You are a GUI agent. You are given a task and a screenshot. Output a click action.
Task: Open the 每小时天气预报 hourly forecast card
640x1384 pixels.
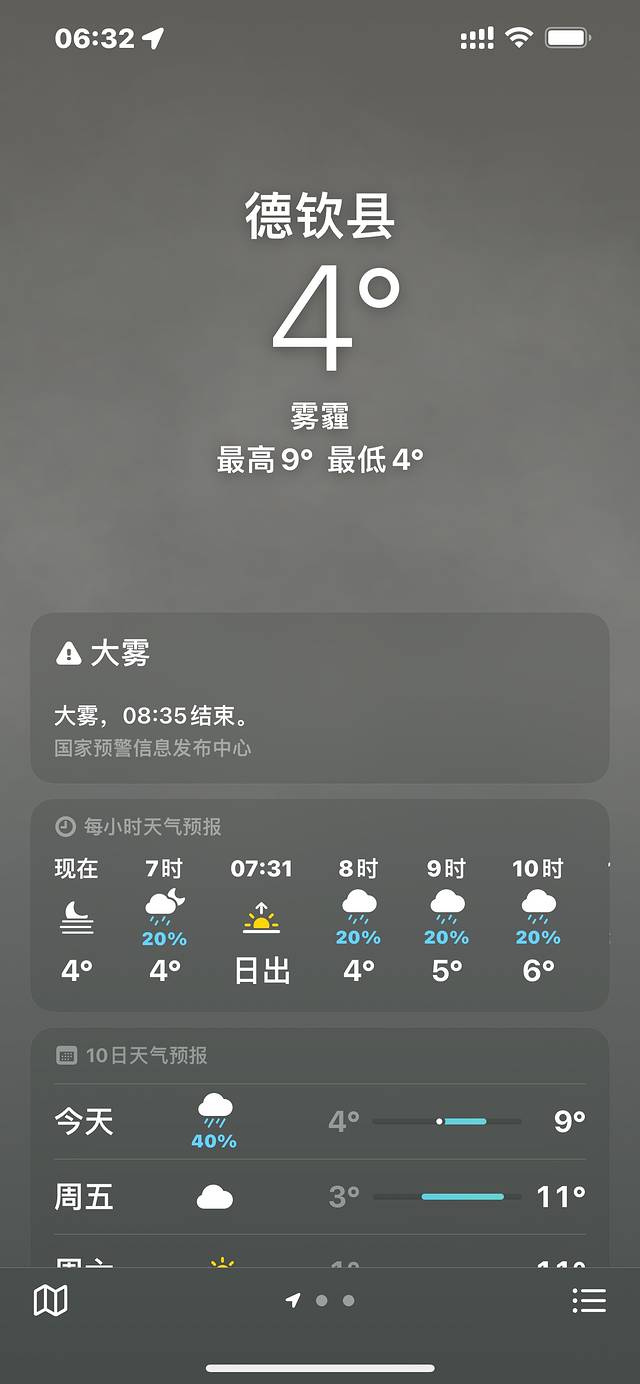tap(320, 905)
